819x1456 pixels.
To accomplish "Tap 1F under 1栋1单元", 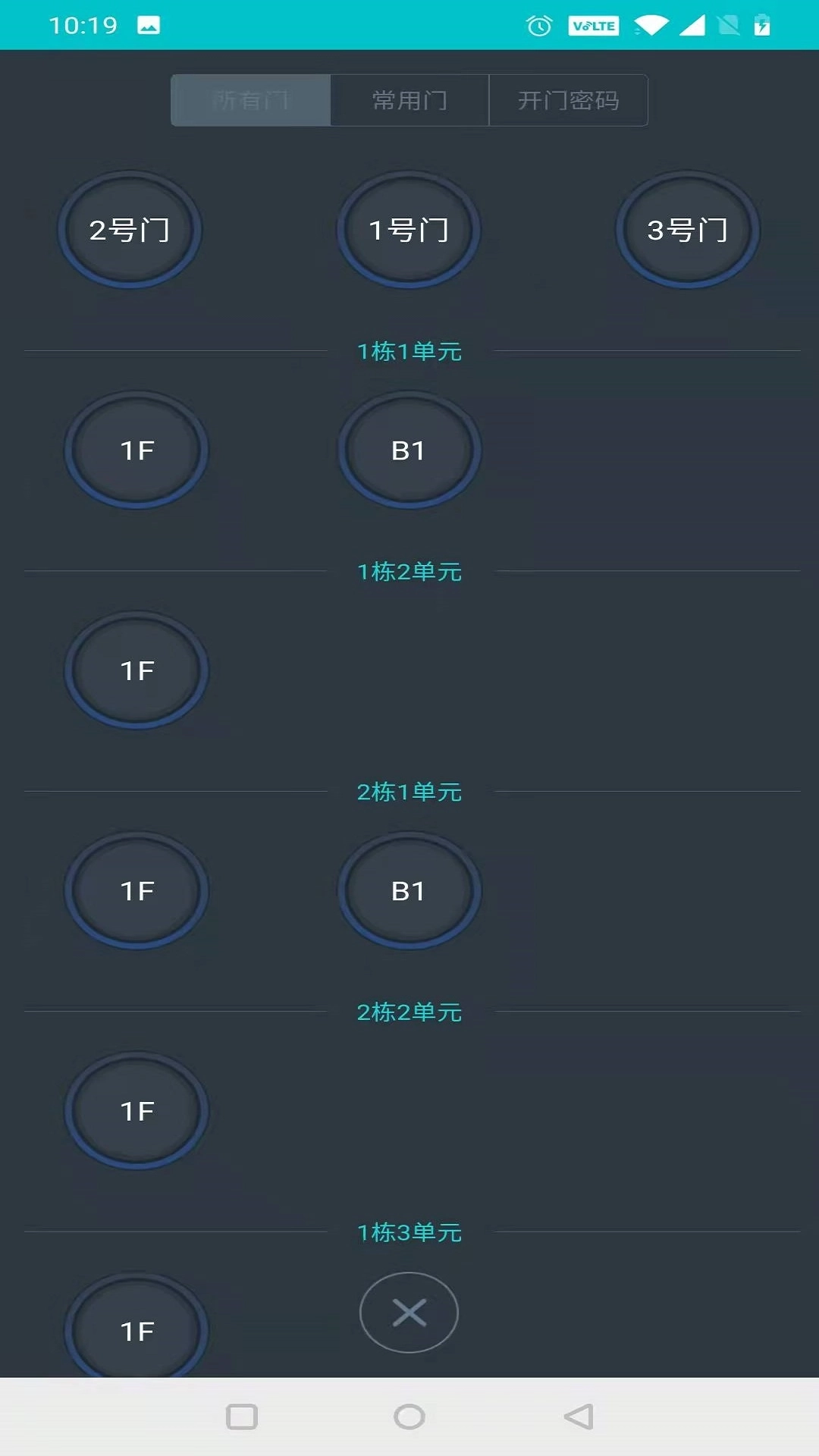I will (x=136, y=450).
